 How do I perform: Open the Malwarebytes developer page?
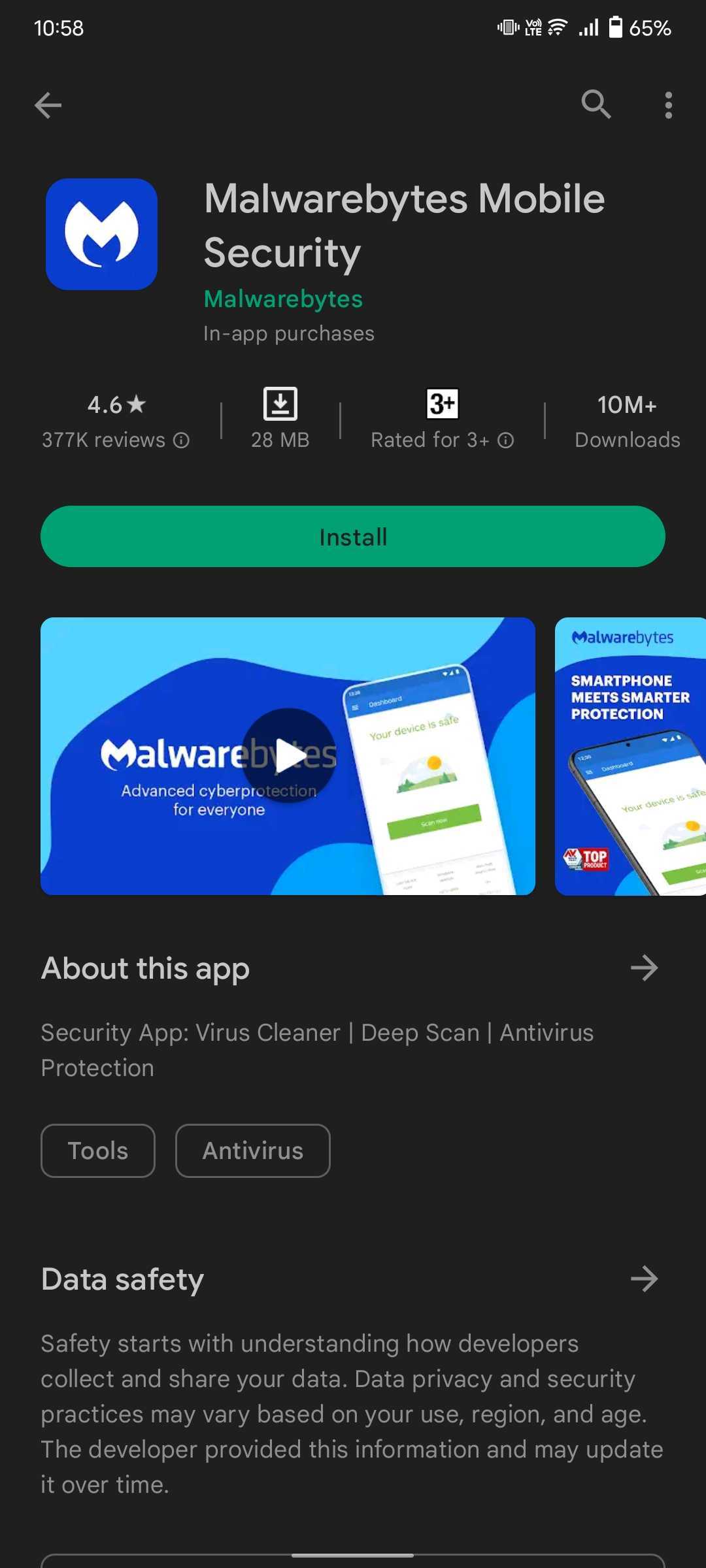(x=283, y=299)
